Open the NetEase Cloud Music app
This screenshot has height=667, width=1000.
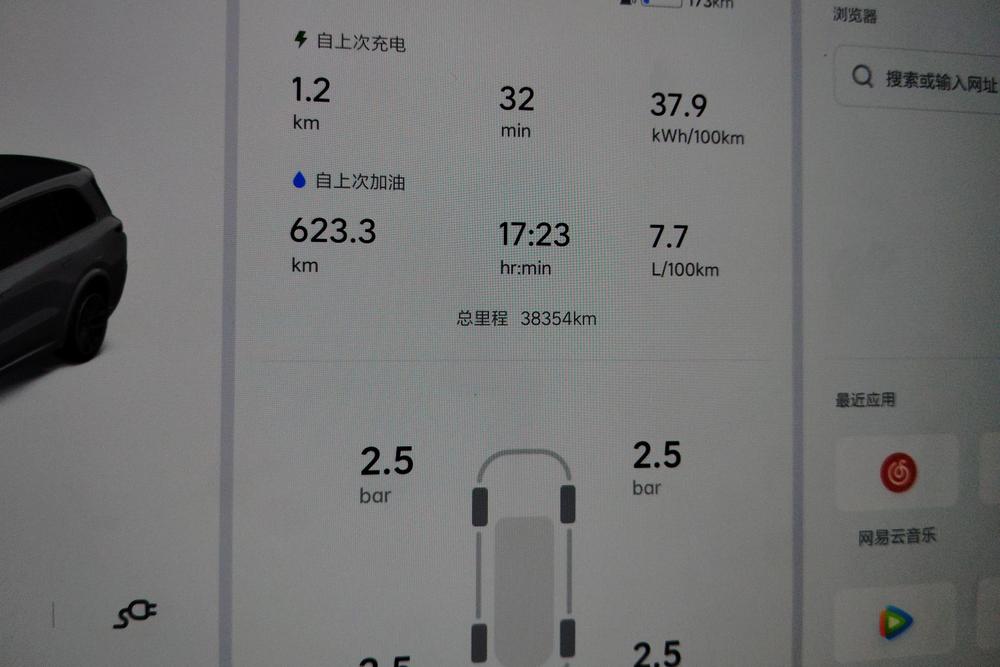[898, 473]
